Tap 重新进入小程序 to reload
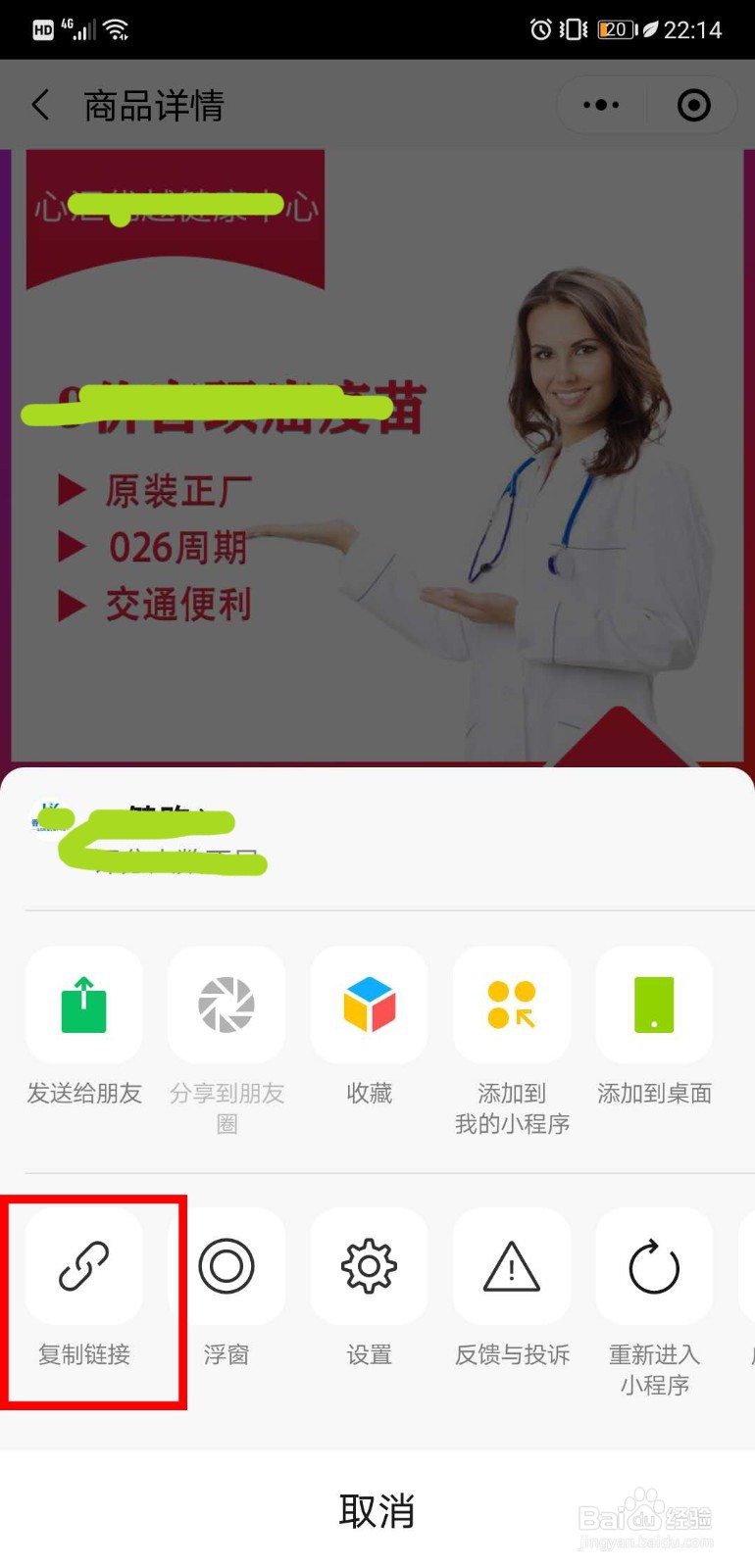Screen dimensions: 755x1568 (654, 1266)
